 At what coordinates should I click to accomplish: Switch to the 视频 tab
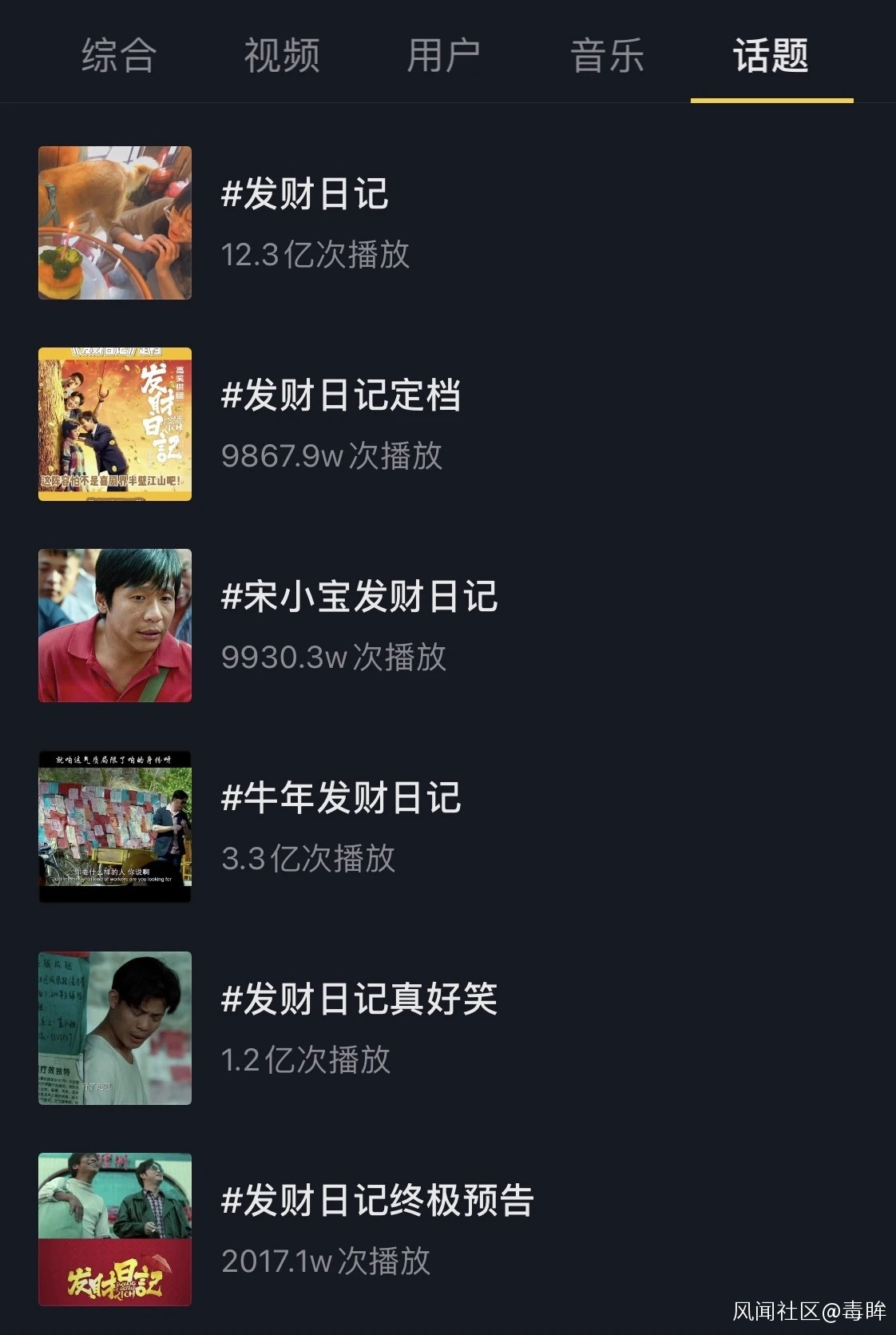[282, 56]
